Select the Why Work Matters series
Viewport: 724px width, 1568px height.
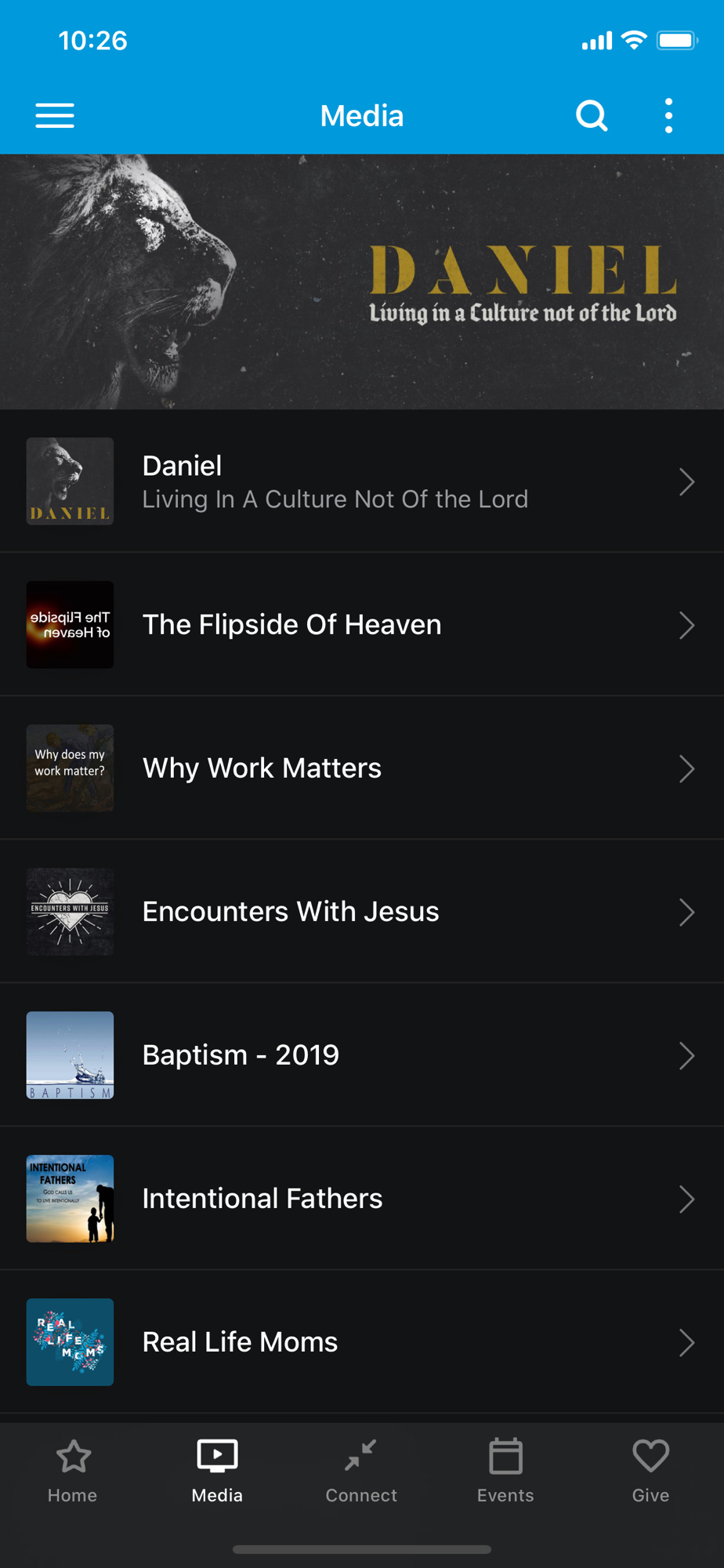point(362,768)
